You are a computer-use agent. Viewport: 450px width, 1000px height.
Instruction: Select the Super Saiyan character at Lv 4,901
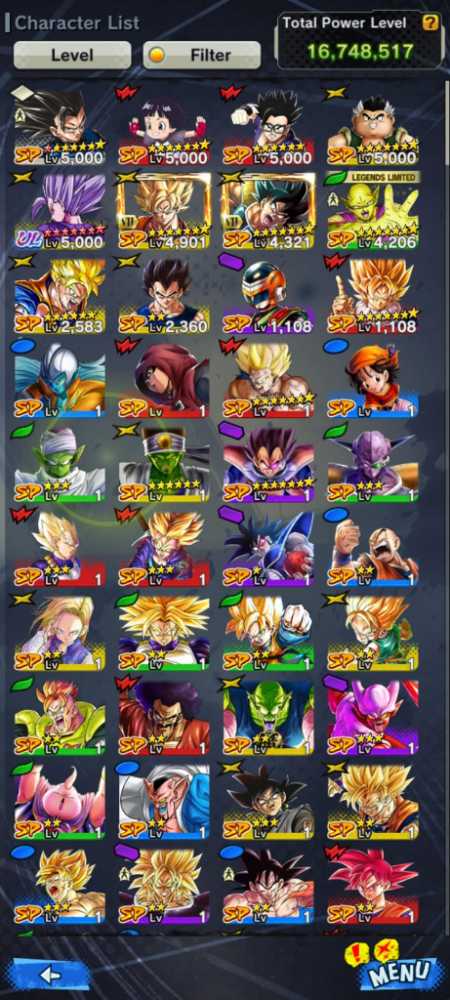[164, 210]
